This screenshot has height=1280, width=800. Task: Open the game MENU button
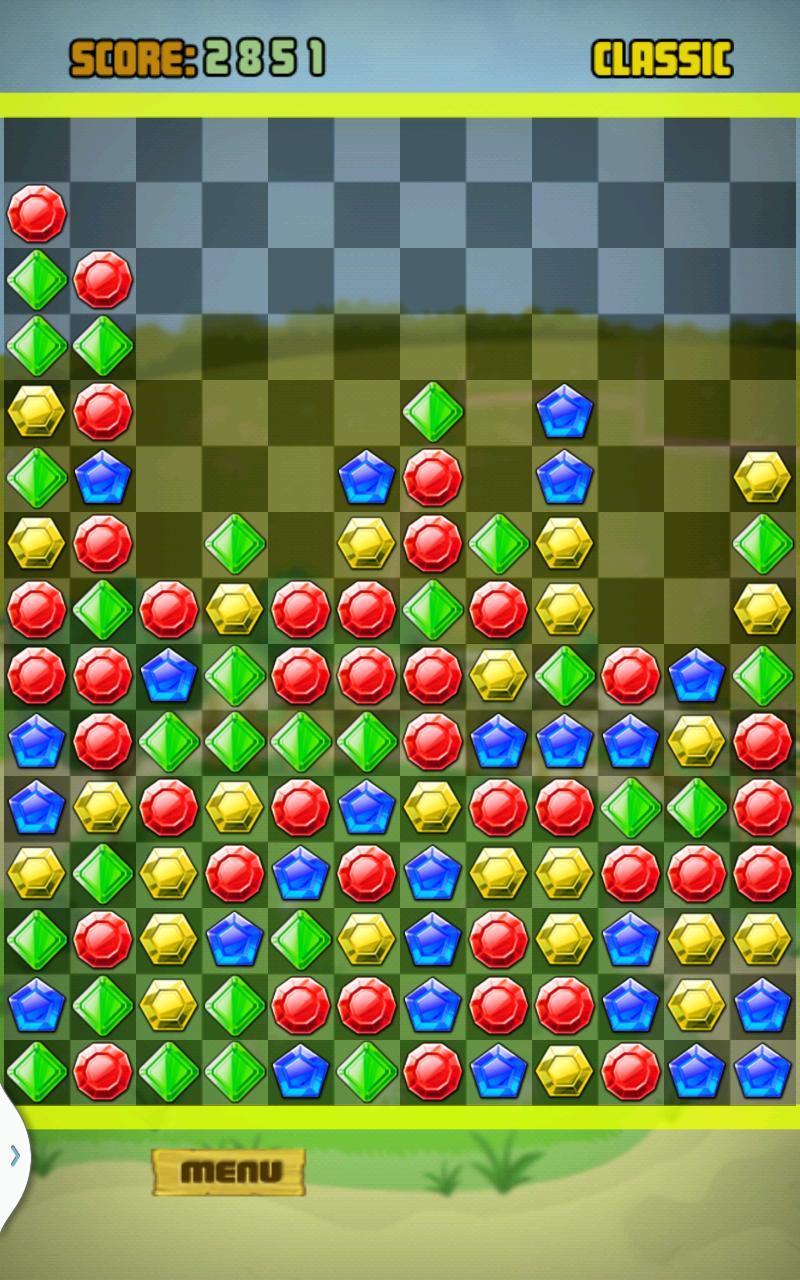[x=229, y=1171]
